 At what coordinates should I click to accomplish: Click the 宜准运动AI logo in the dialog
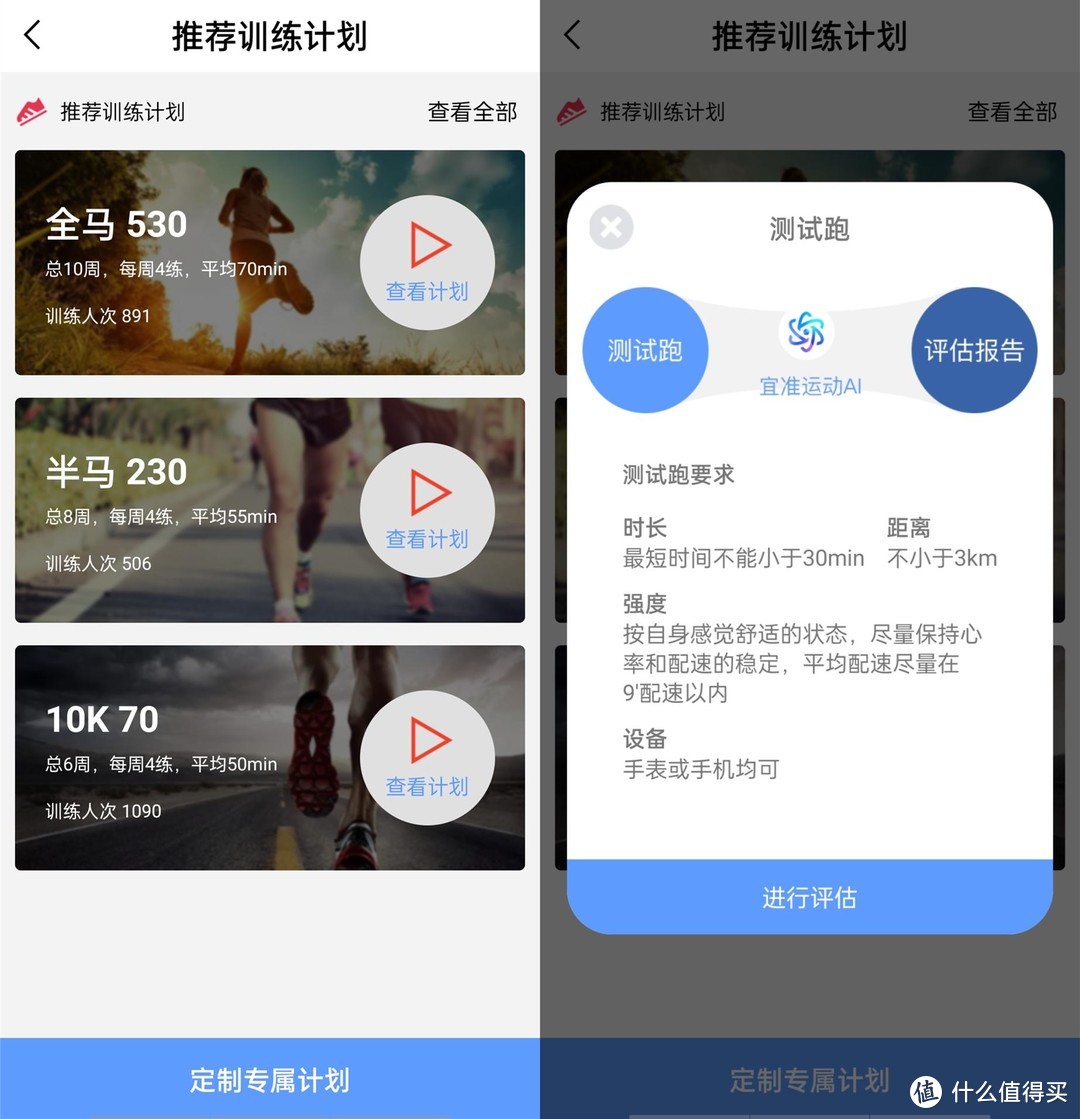(x=808, y=335)
